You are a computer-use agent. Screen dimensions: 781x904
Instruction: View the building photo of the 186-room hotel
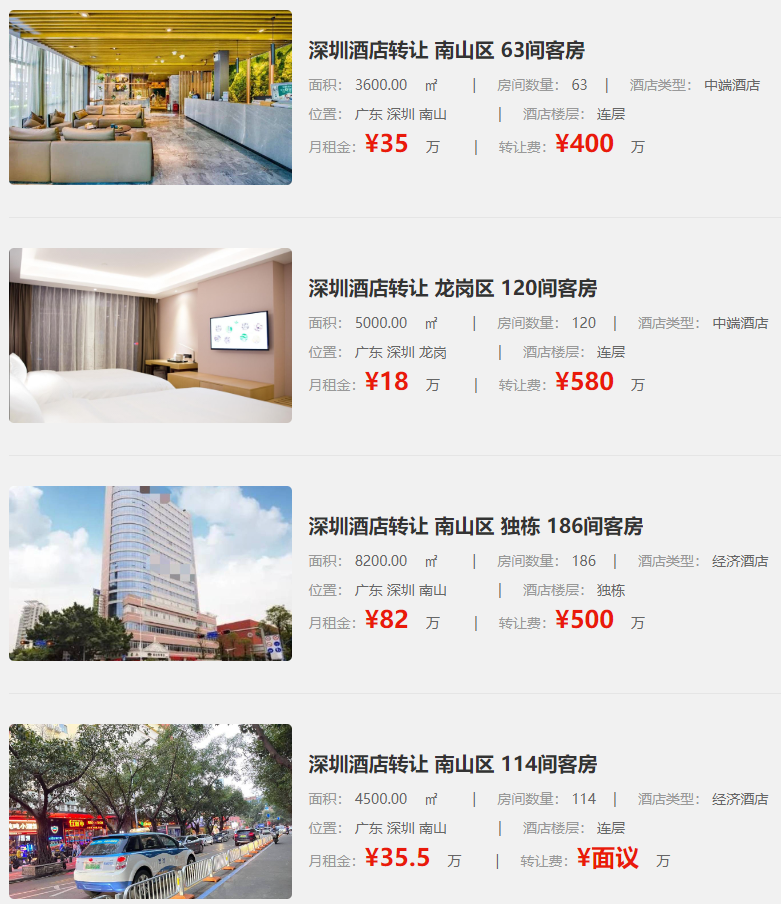tap(150, 573)
